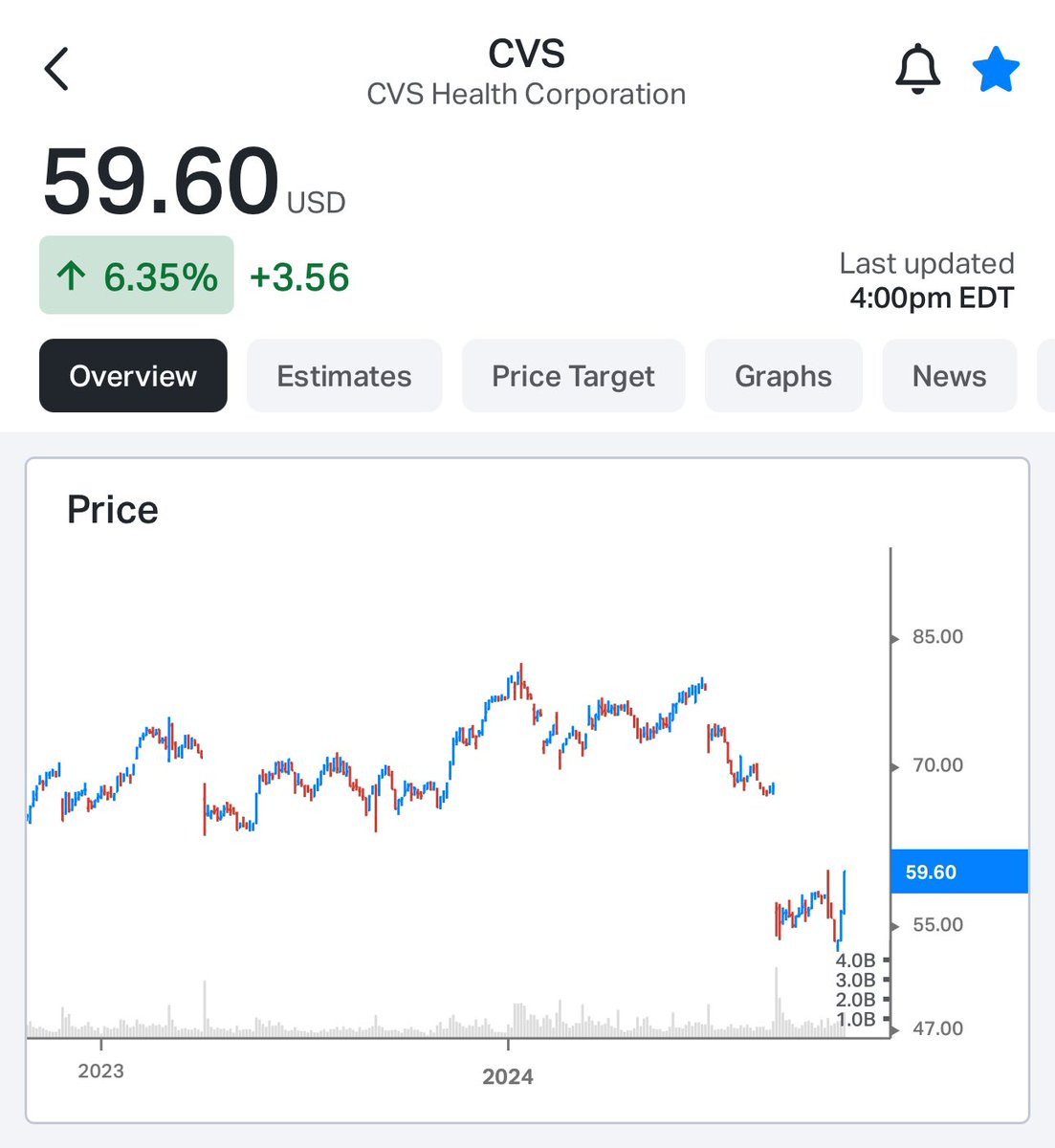Open the Price Target tab
The image size is (1055, 1148).
(x=573, y=376)
